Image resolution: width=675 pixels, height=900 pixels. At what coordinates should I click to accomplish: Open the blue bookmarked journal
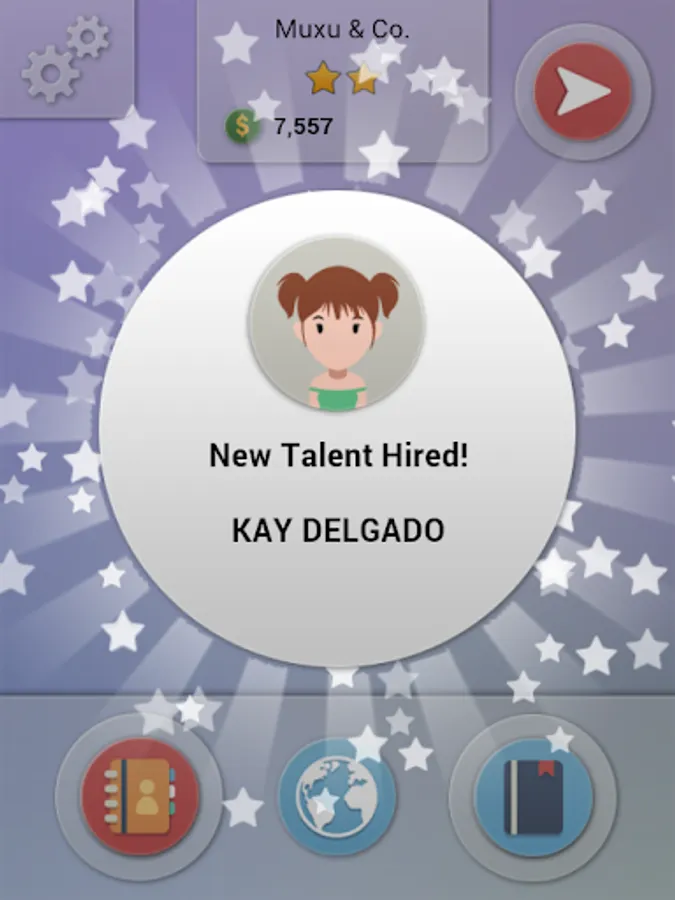click(533, 796)
